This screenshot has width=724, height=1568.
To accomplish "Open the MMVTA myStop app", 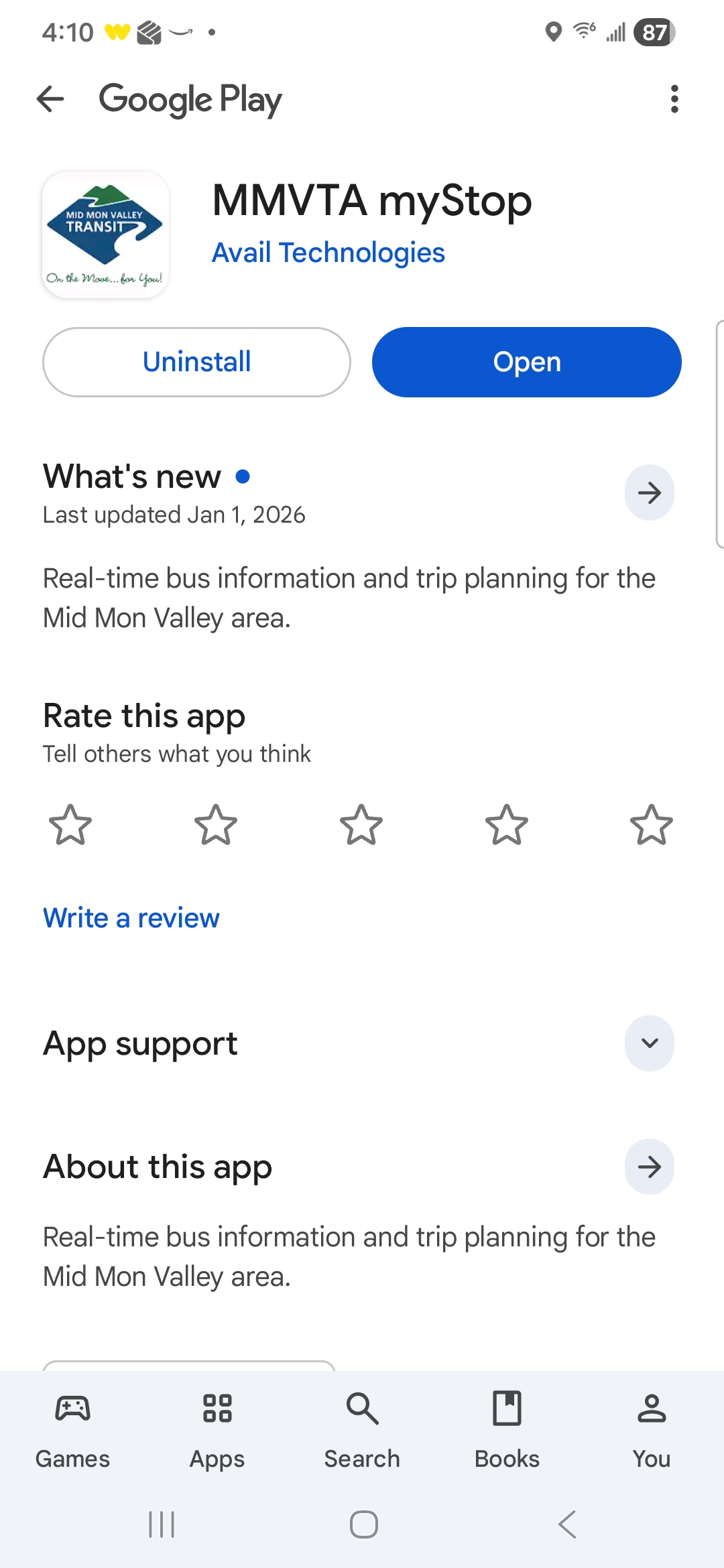I will point(526,361).
